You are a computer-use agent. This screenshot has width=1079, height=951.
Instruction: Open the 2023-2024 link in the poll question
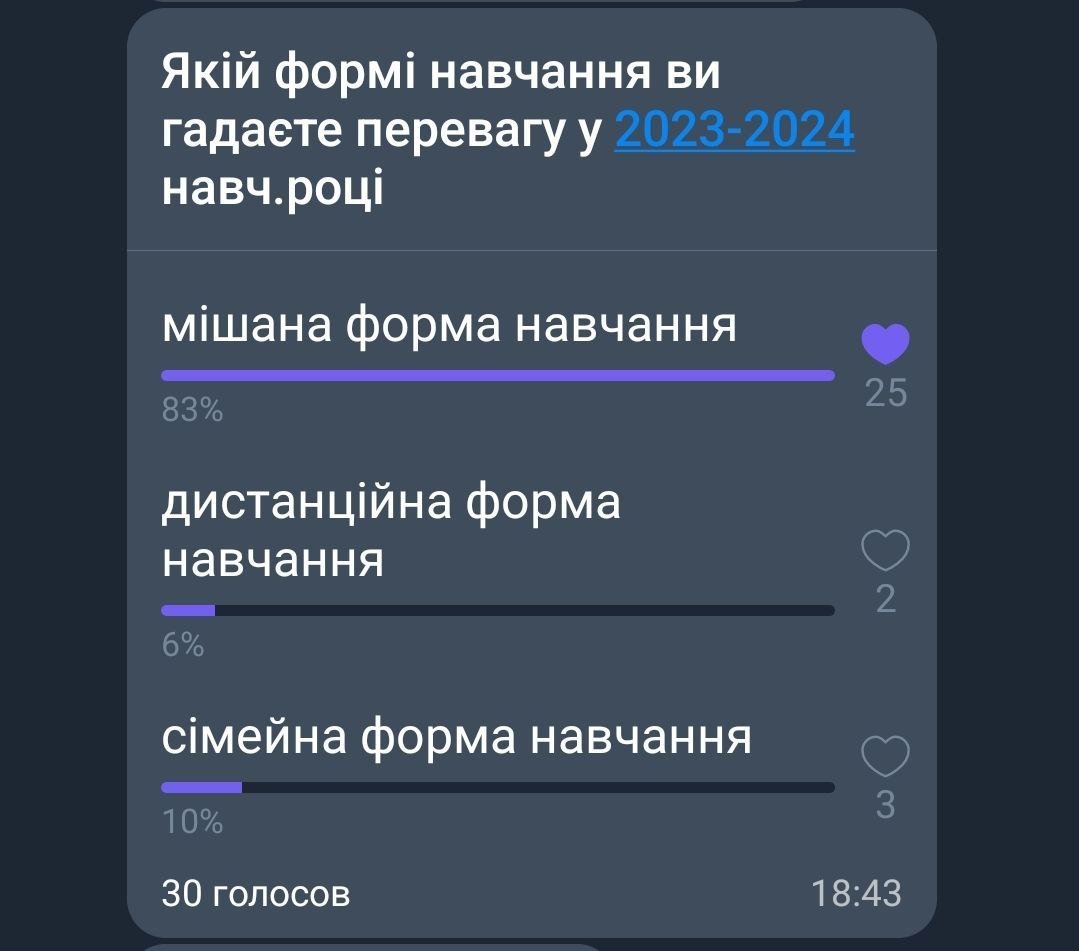click(x=734, y=130)
